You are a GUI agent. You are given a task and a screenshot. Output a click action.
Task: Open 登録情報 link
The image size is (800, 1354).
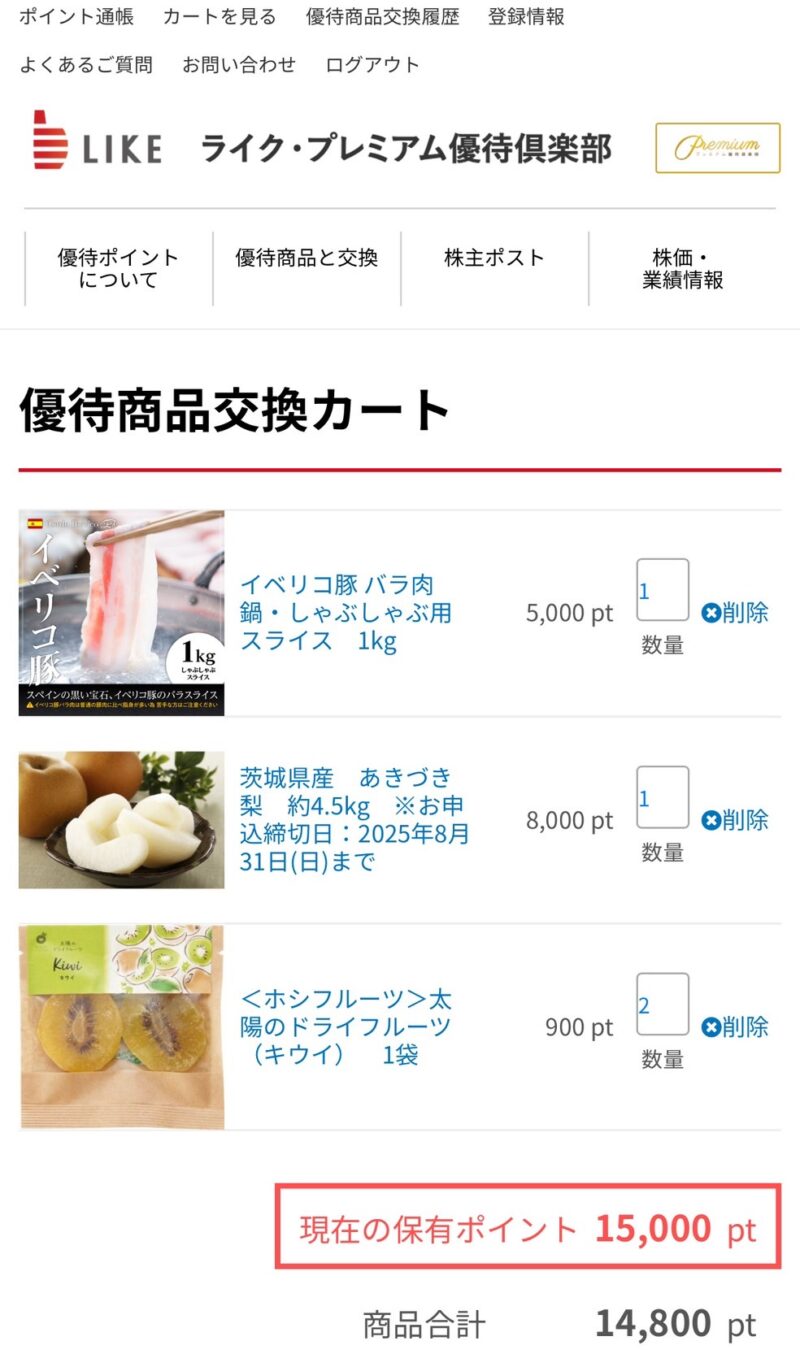coord(526,17)
